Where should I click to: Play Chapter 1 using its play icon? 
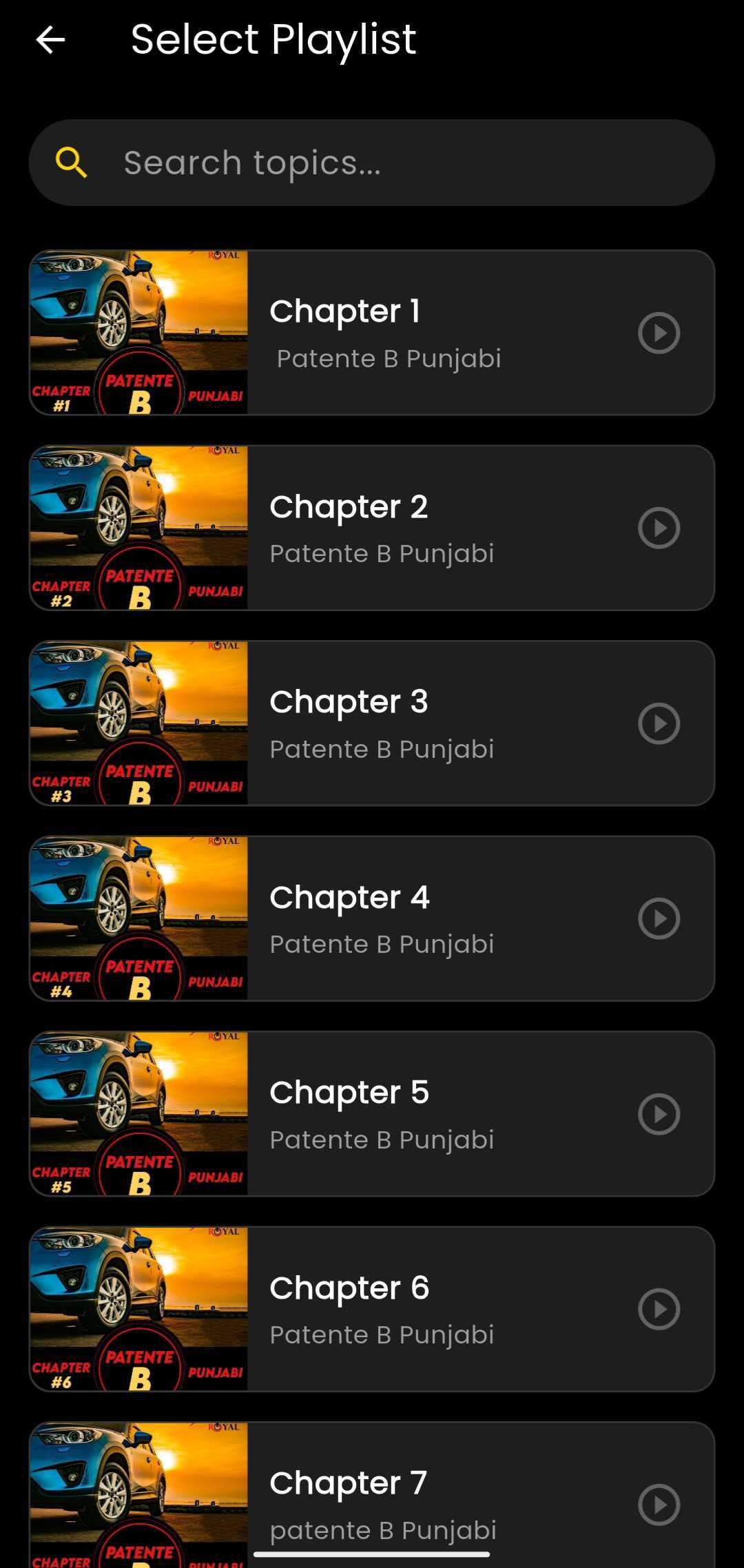tap(659, 333)
